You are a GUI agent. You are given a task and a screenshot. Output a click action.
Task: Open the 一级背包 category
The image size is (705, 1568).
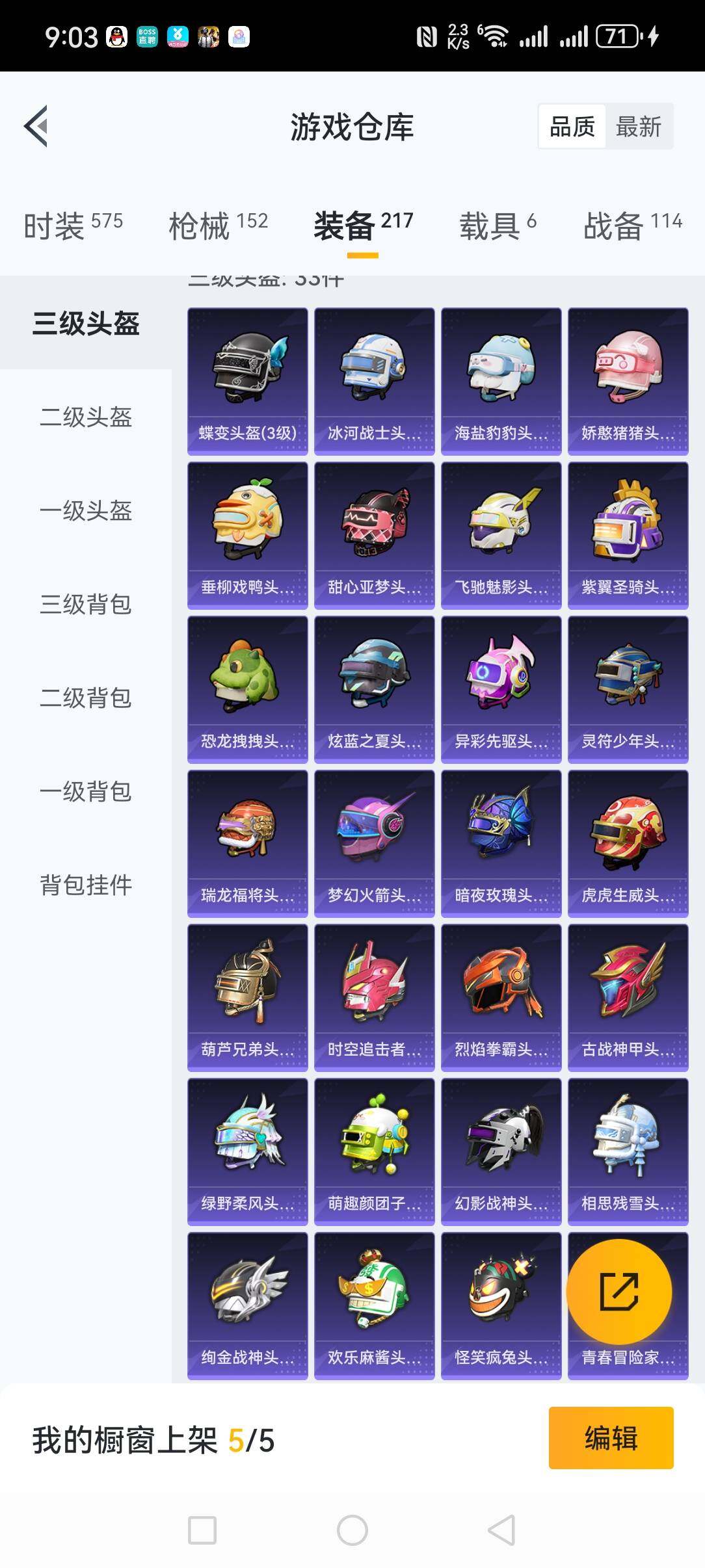click(86, 791)
